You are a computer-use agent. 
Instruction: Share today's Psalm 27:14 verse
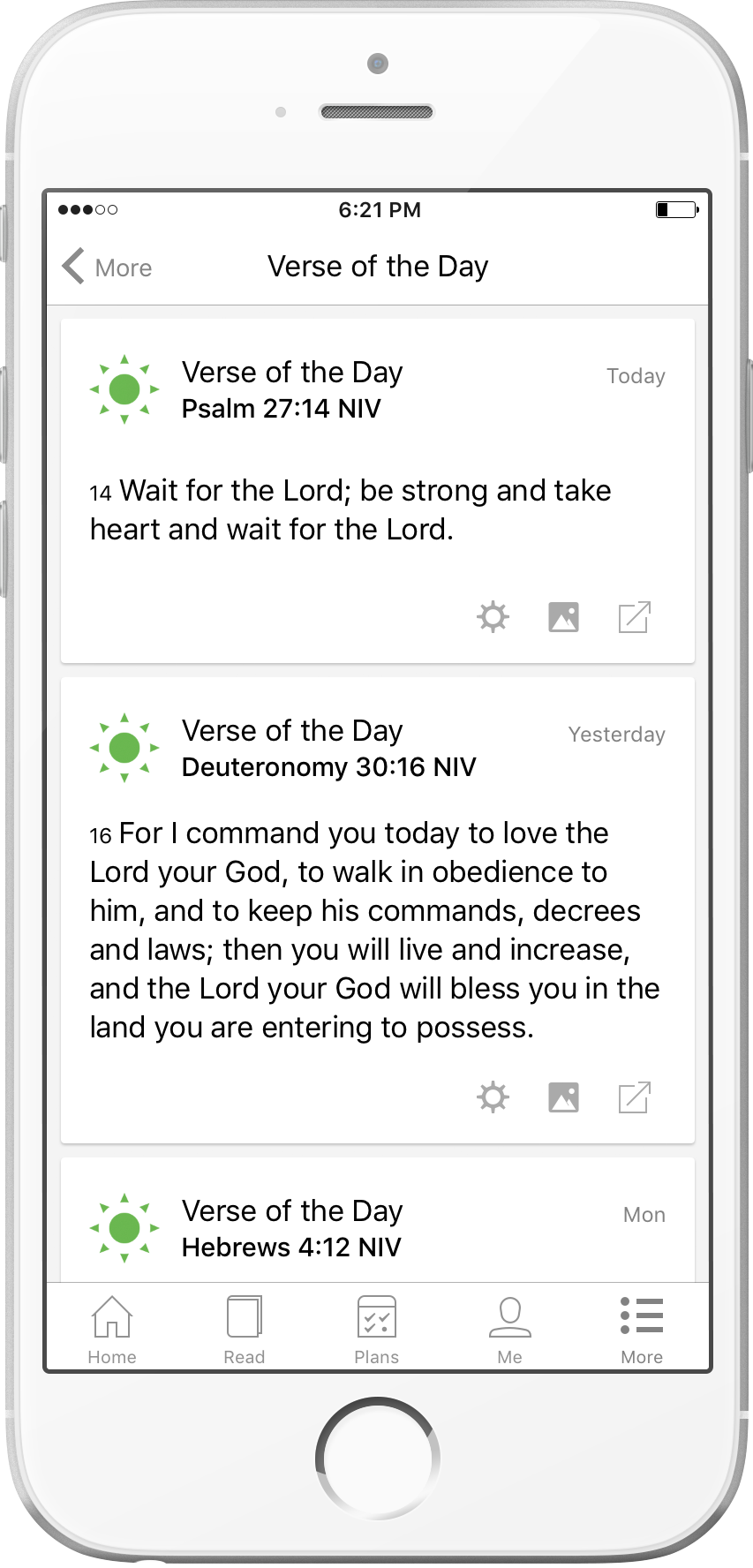[635, 617]
